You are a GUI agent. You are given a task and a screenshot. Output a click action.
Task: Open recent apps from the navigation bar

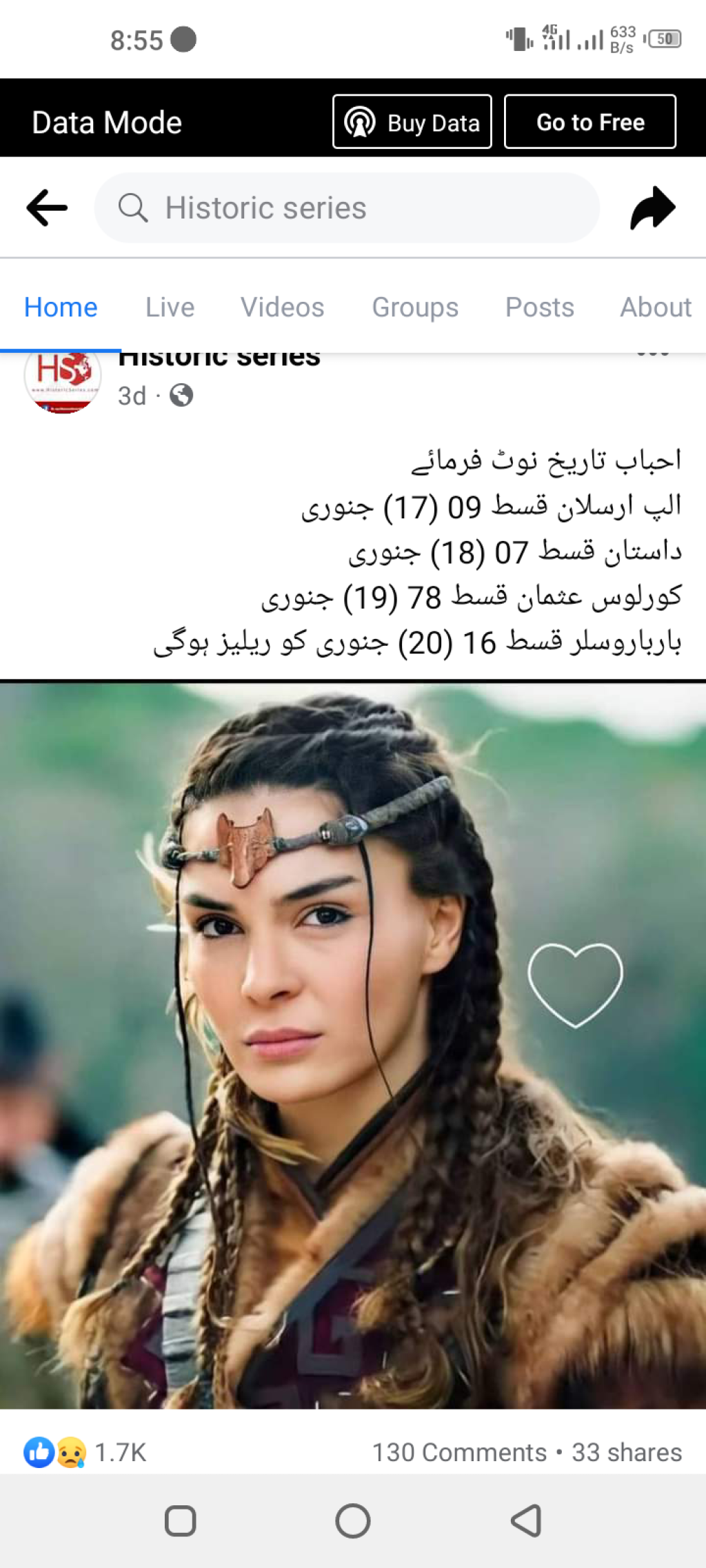click(x=181, y=1521)
